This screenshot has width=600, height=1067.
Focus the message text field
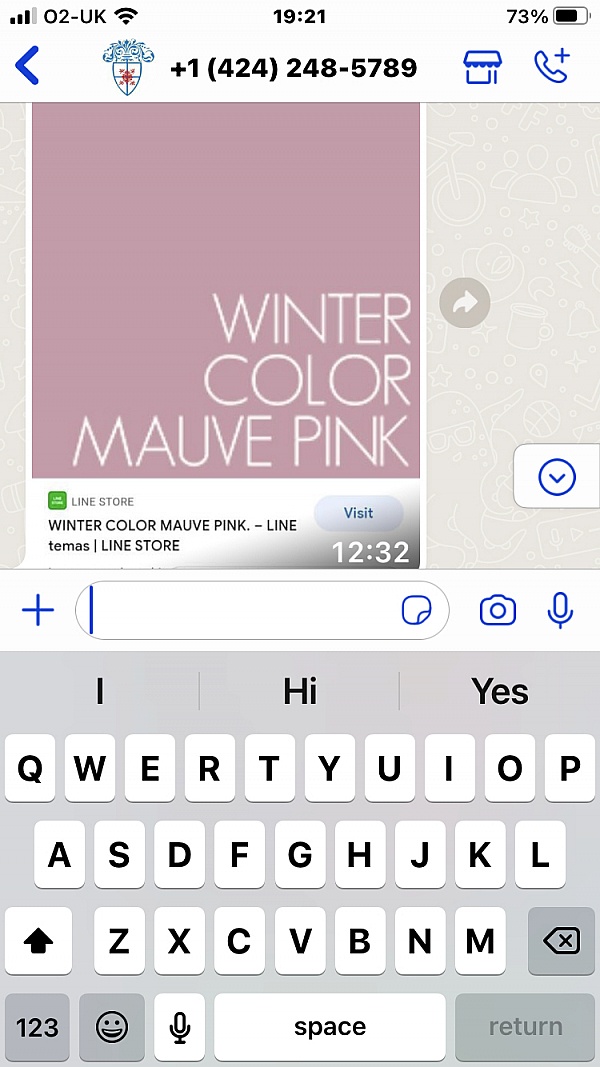pyautogui.click(x=240, y=610)
